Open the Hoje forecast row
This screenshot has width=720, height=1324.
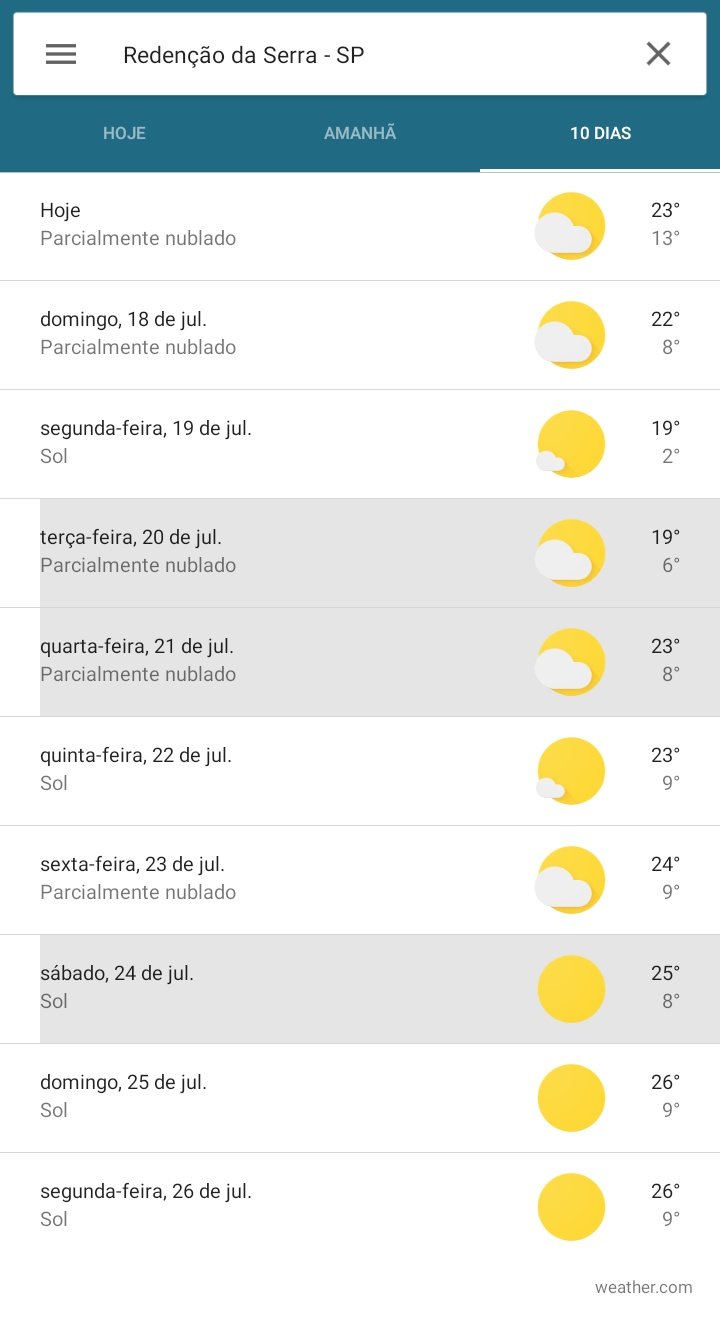pos(360,226)
